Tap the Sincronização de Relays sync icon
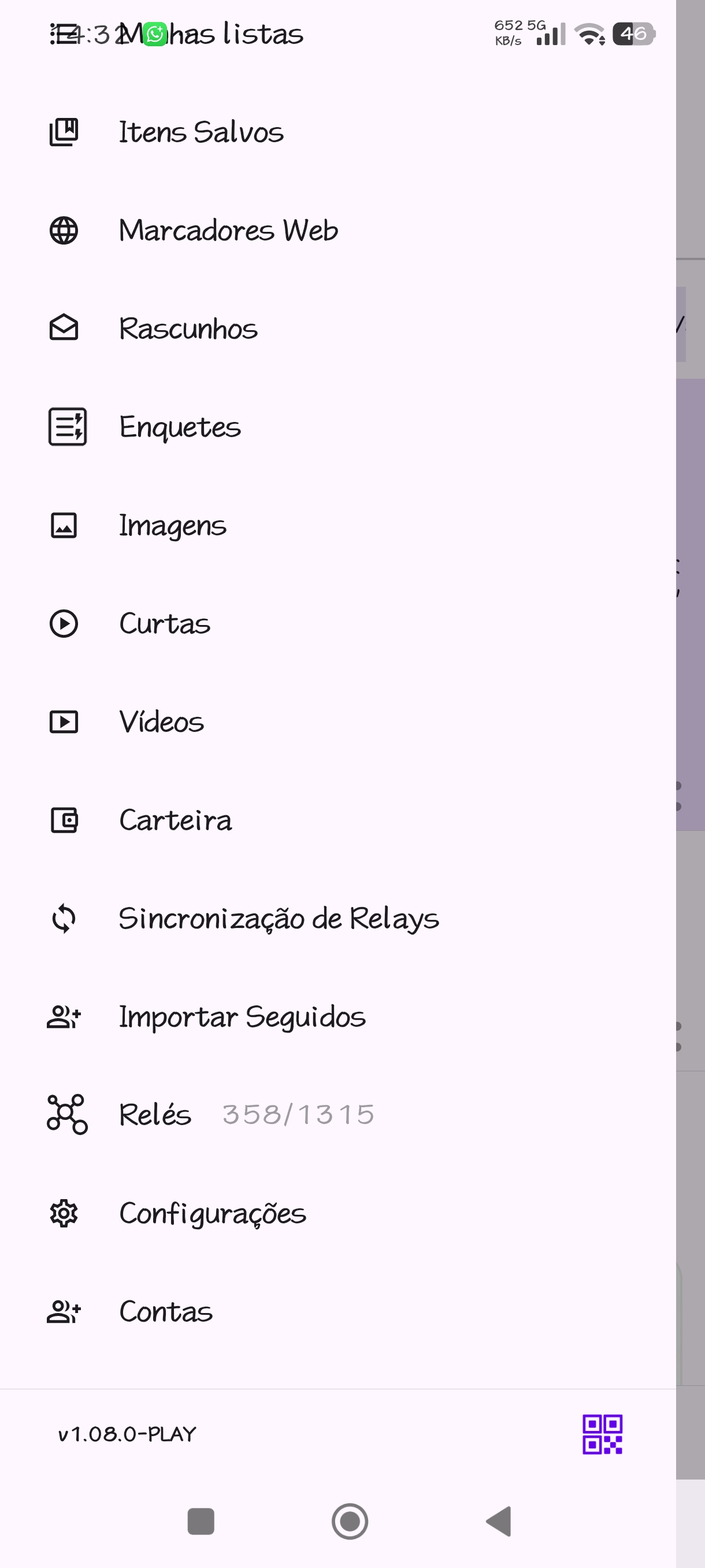705x1568 pixels. click(x=64, y=919)
